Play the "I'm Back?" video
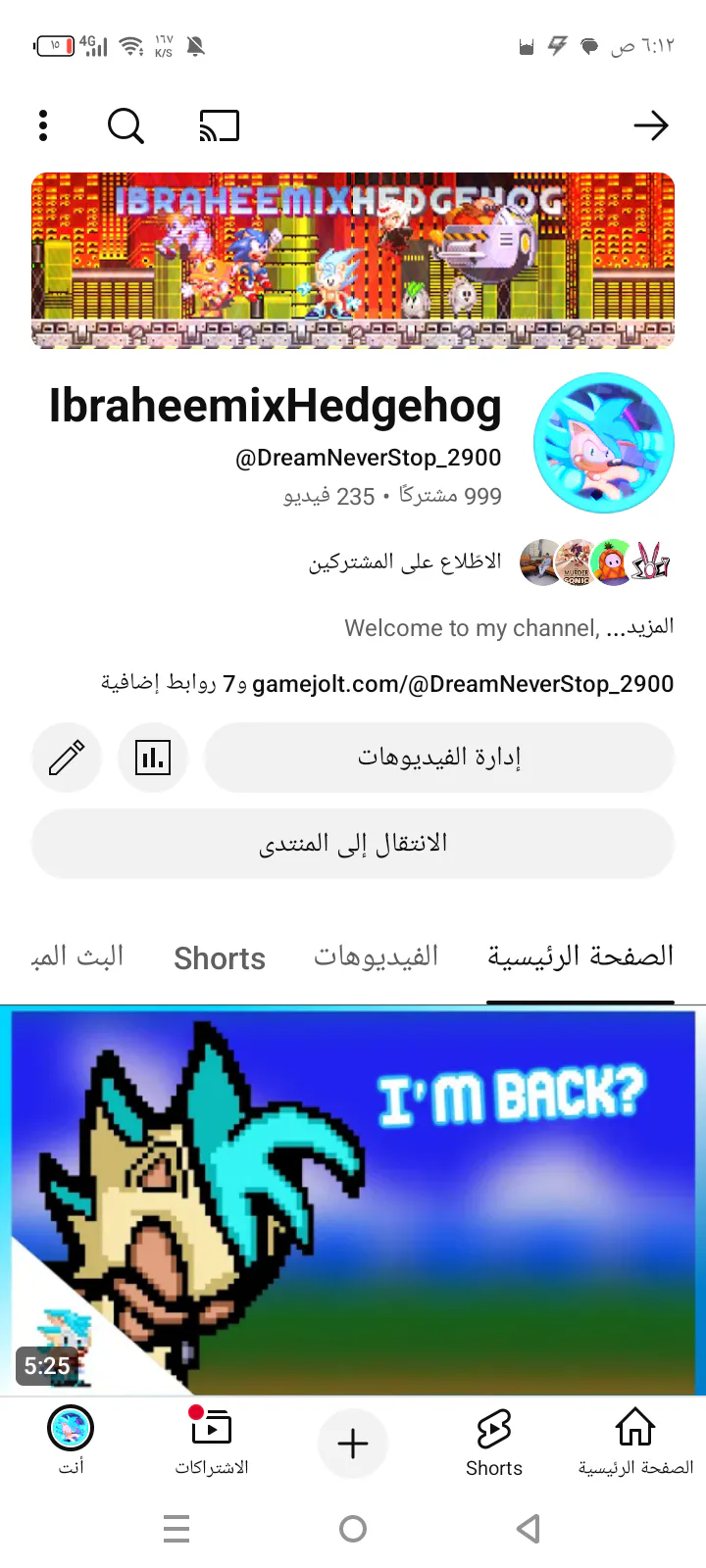Viewport: 706px width, 1568px height. point(353,1200)
